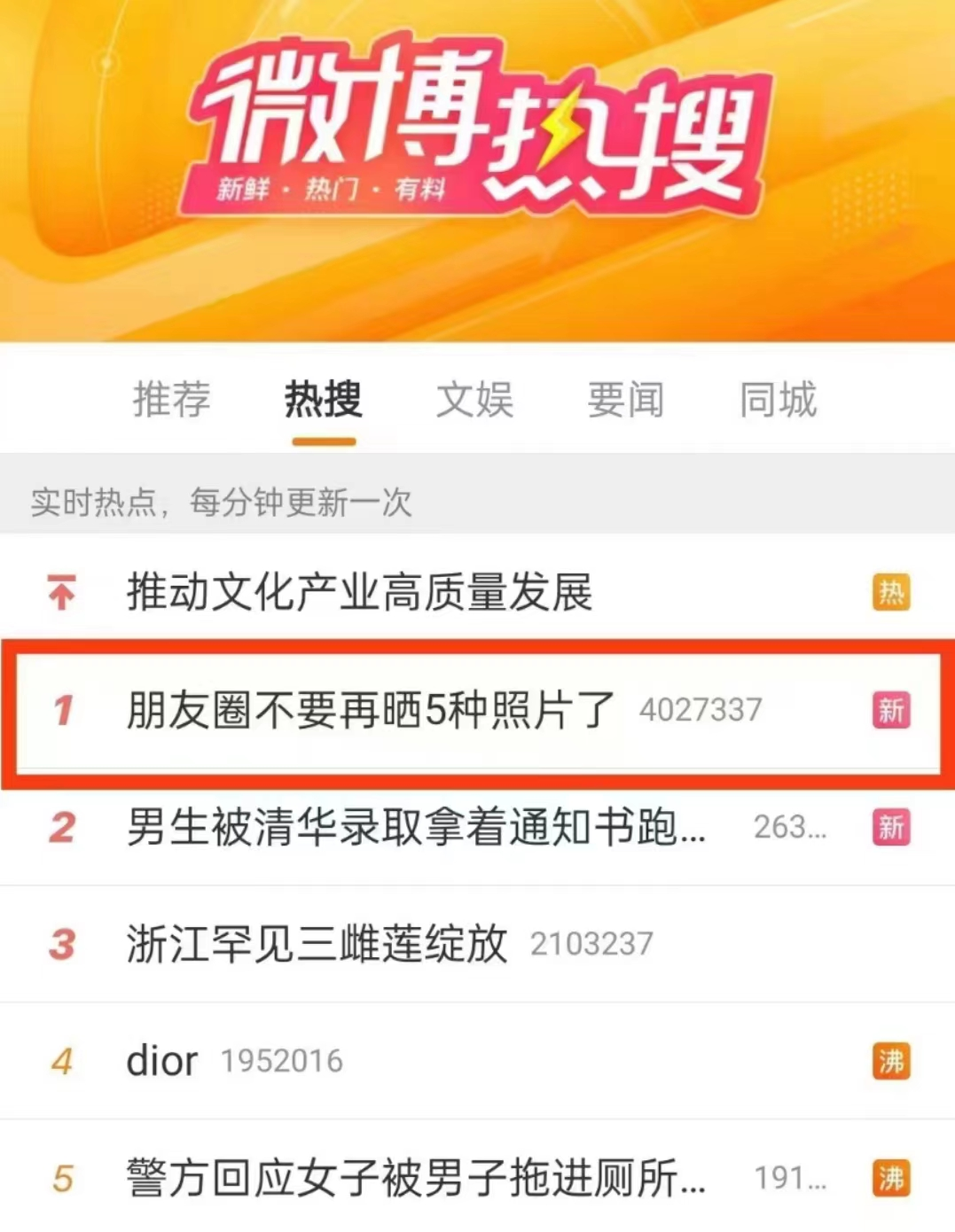
Task: Open hot topic 朋友圈不要再晒5种照片了
Action: point(371,710)
